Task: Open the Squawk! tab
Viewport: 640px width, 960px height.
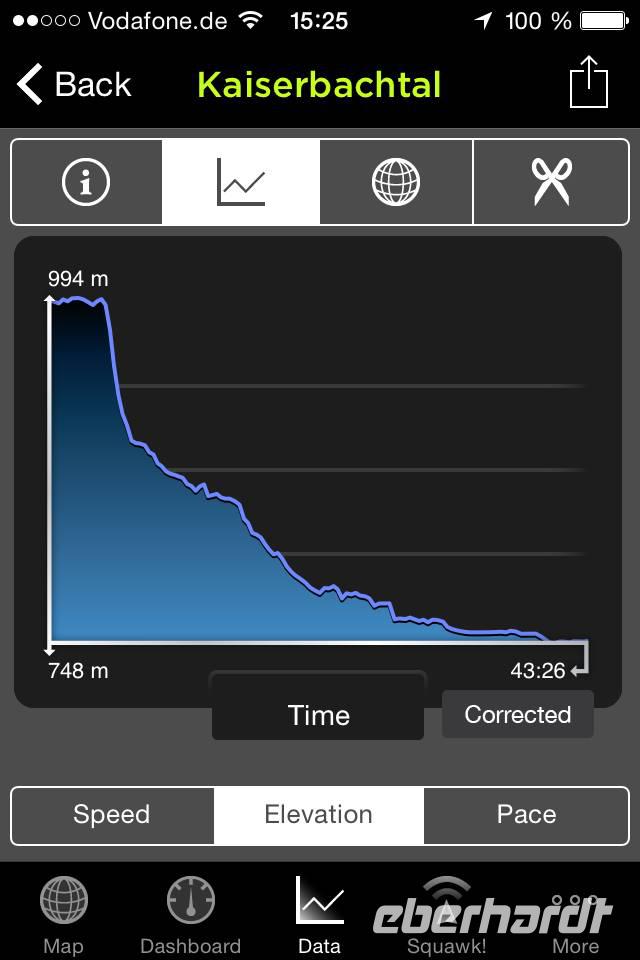Action: (x=446, y=912)
